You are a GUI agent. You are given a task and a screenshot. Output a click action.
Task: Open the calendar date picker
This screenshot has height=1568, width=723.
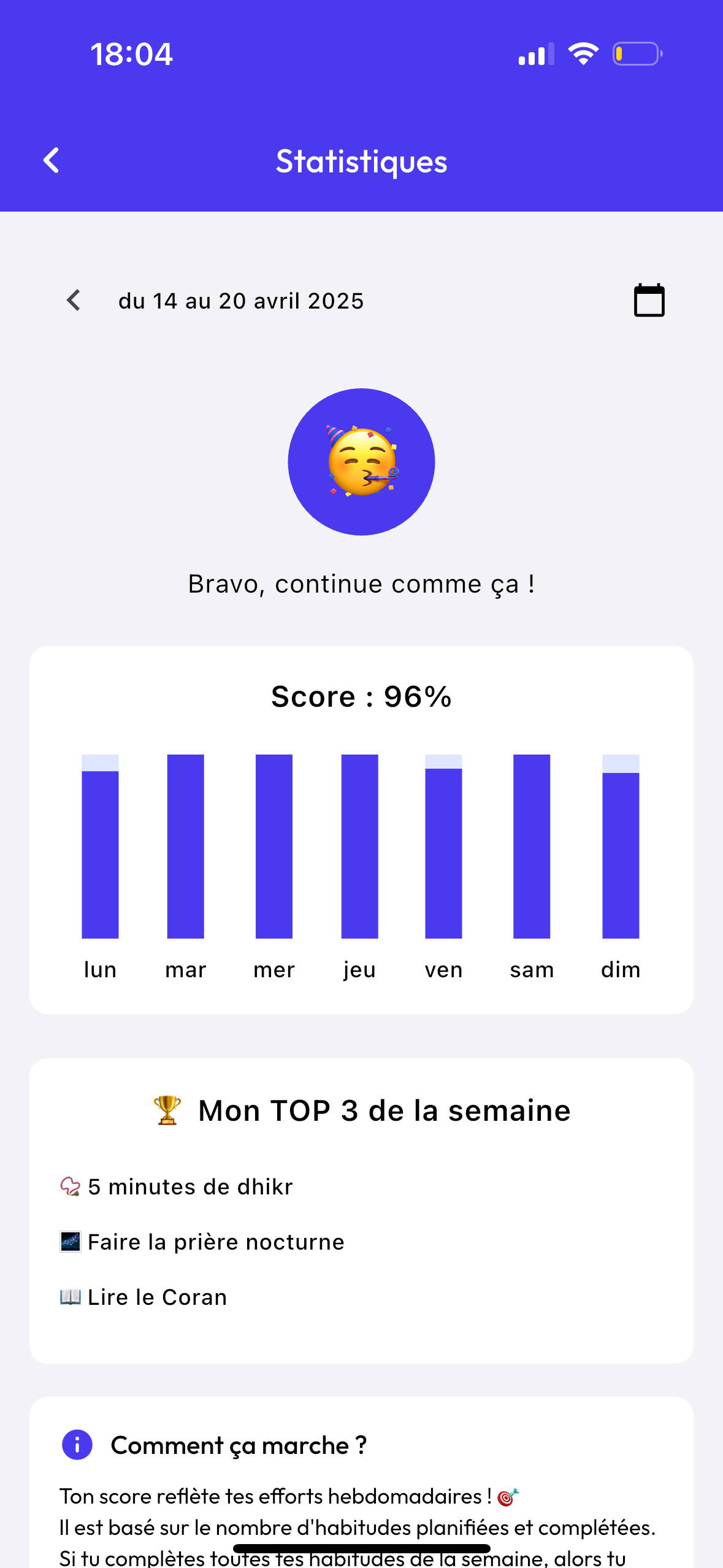649,300
